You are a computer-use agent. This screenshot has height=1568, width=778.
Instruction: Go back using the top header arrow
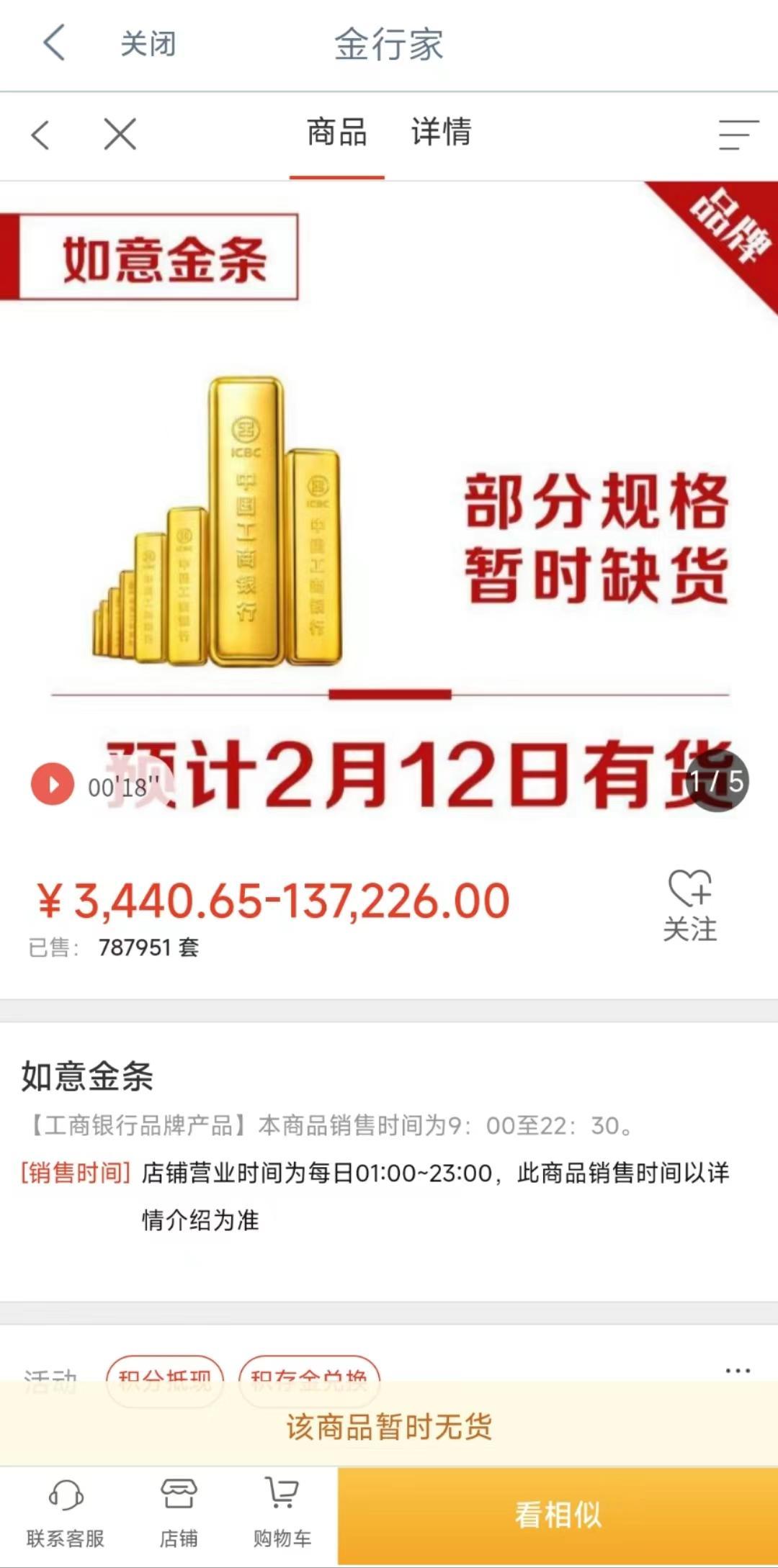55,43
